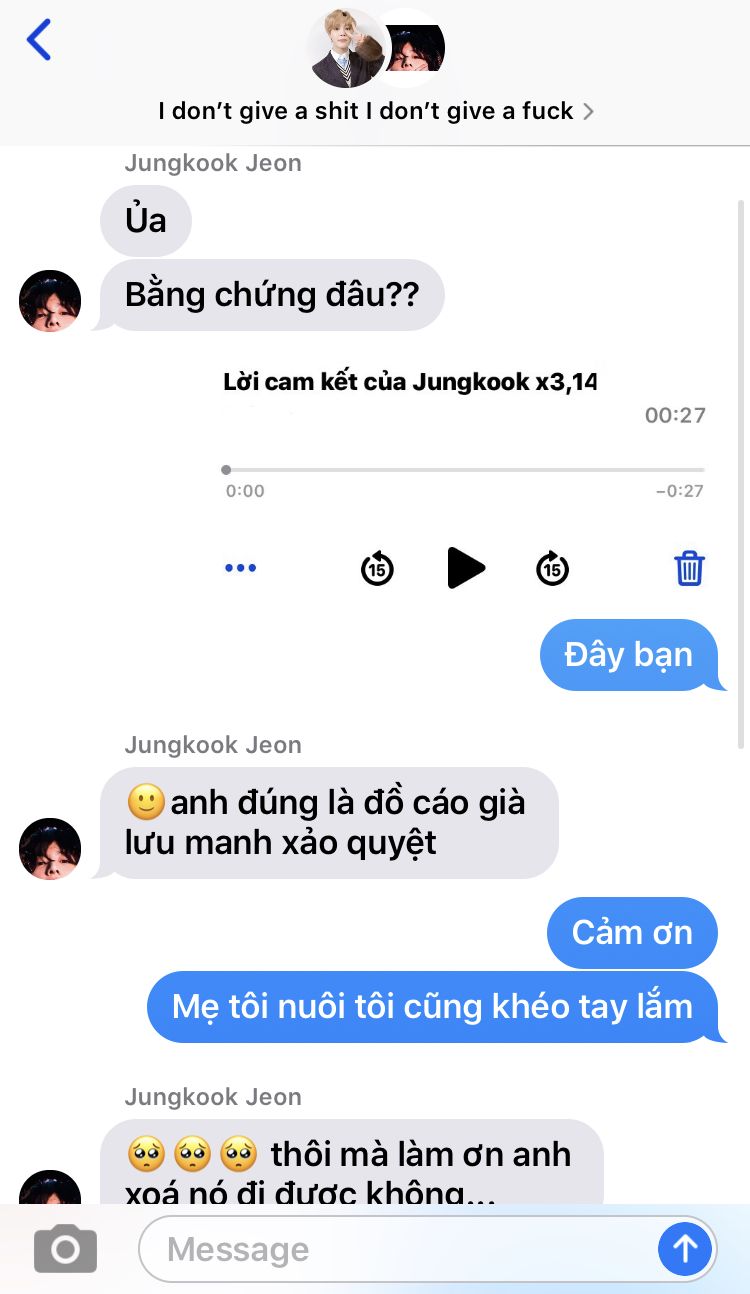Viewport: 750px width, 1294px height.
Task: Send the message with the arrow button
Action: 685,1249
